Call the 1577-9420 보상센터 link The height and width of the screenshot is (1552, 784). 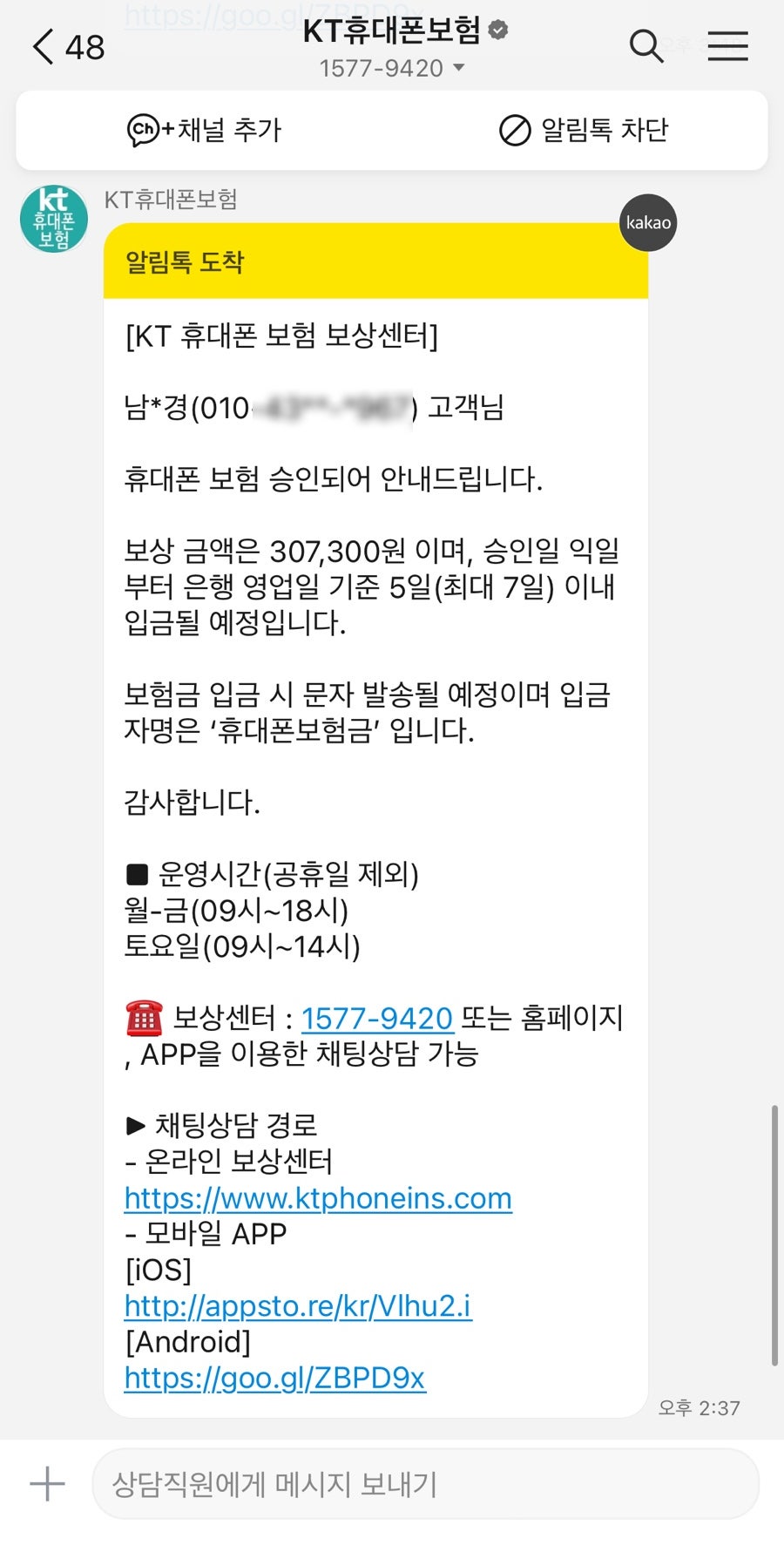click(376, 1018)
